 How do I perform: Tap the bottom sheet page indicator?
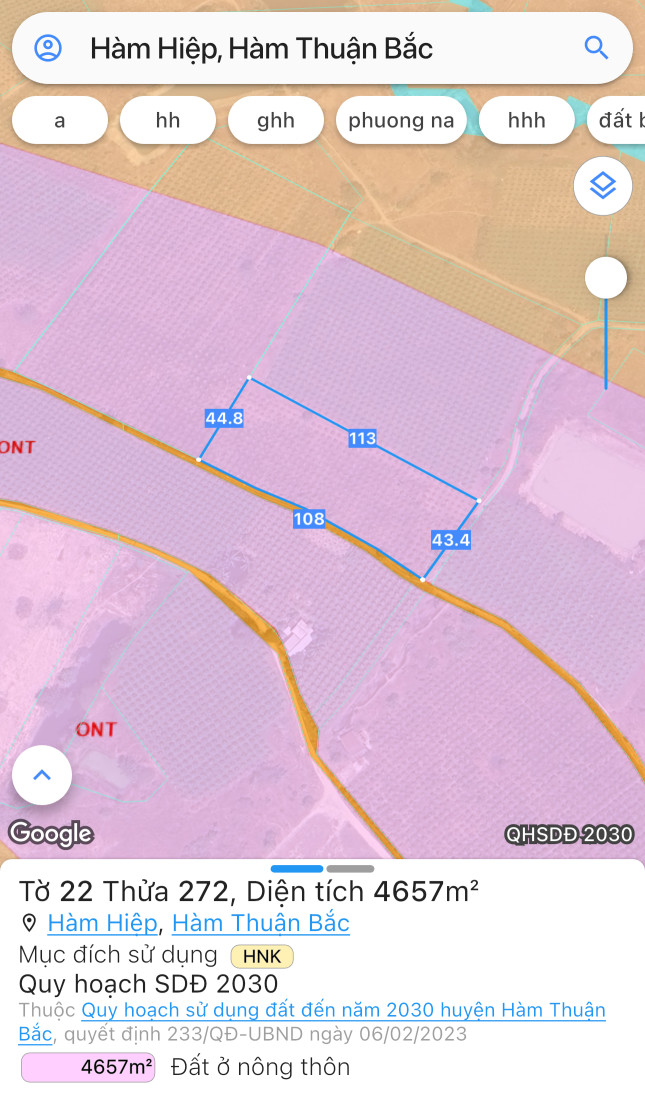pos(322,868)
